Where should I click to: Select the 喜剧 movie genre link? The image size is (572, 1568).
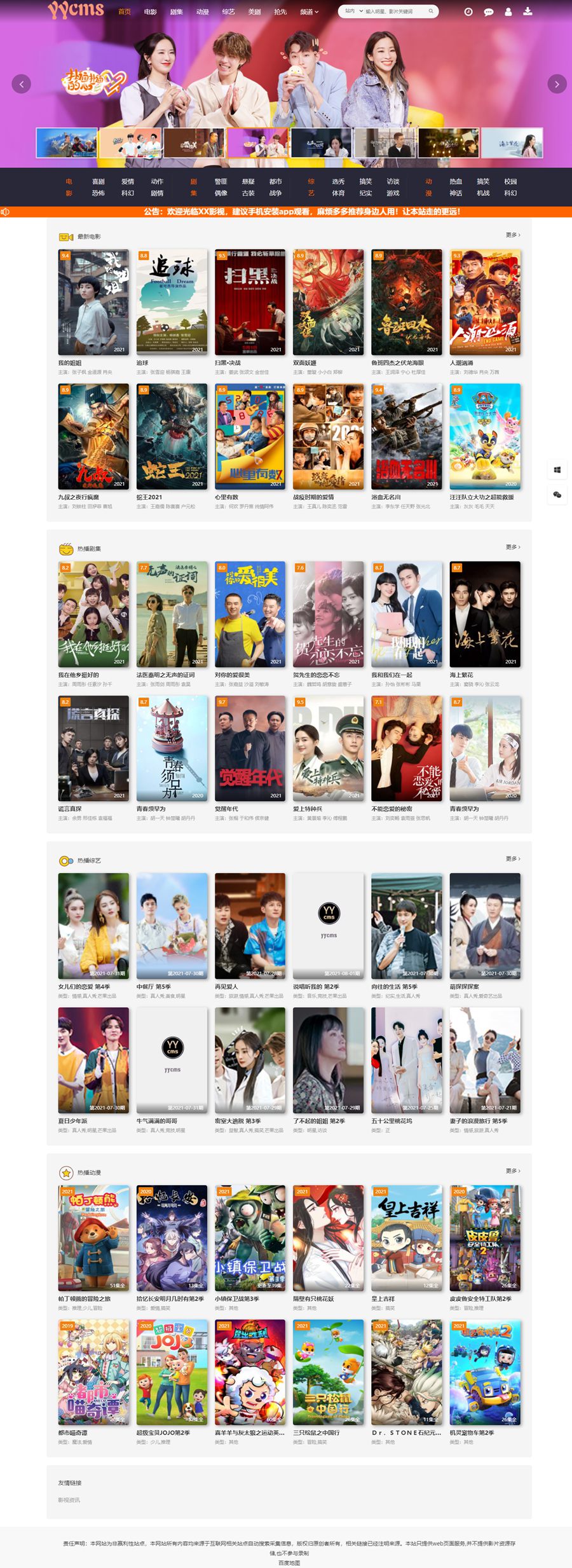click(x=98, y=181)
